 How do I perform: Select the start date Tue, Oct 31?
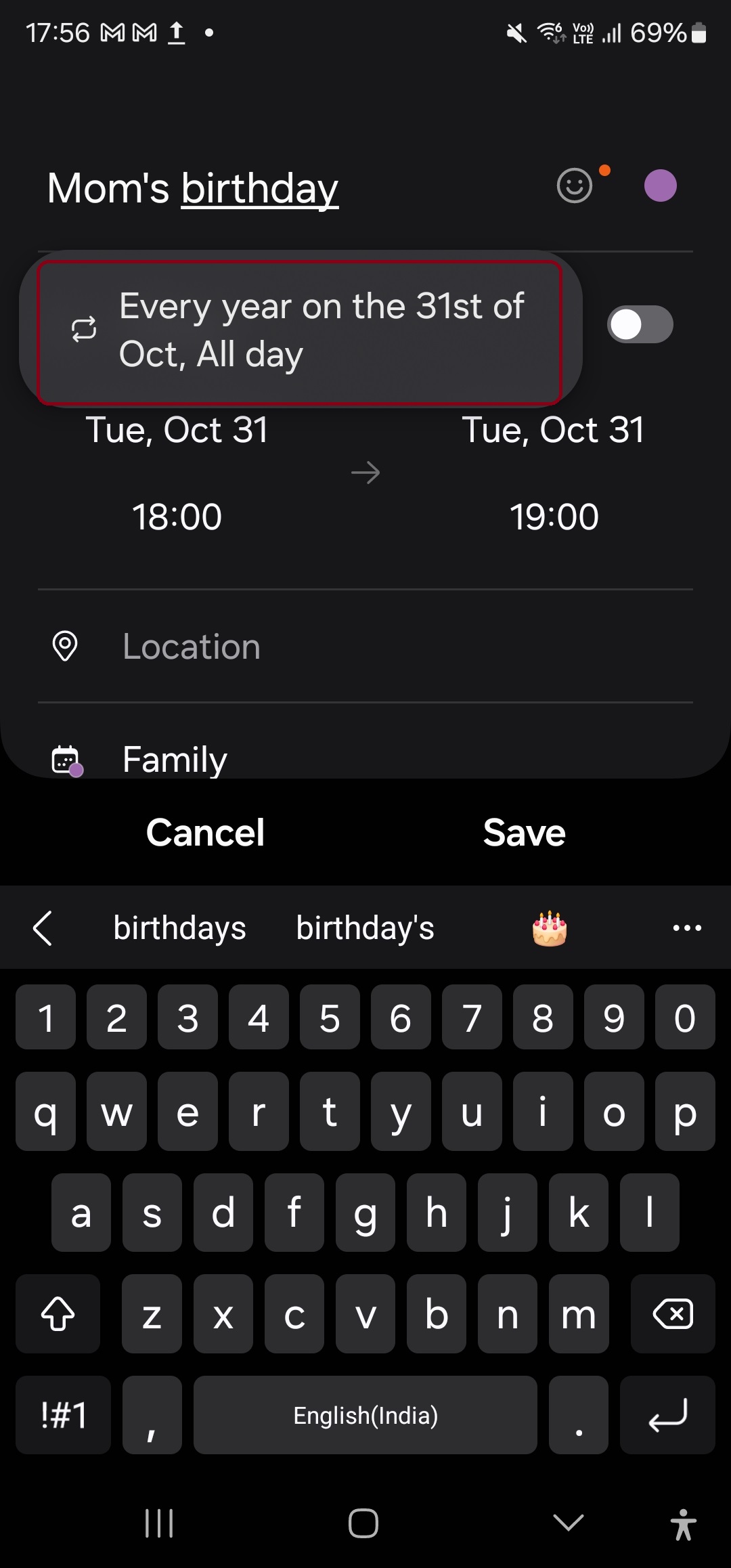[177, 431]
